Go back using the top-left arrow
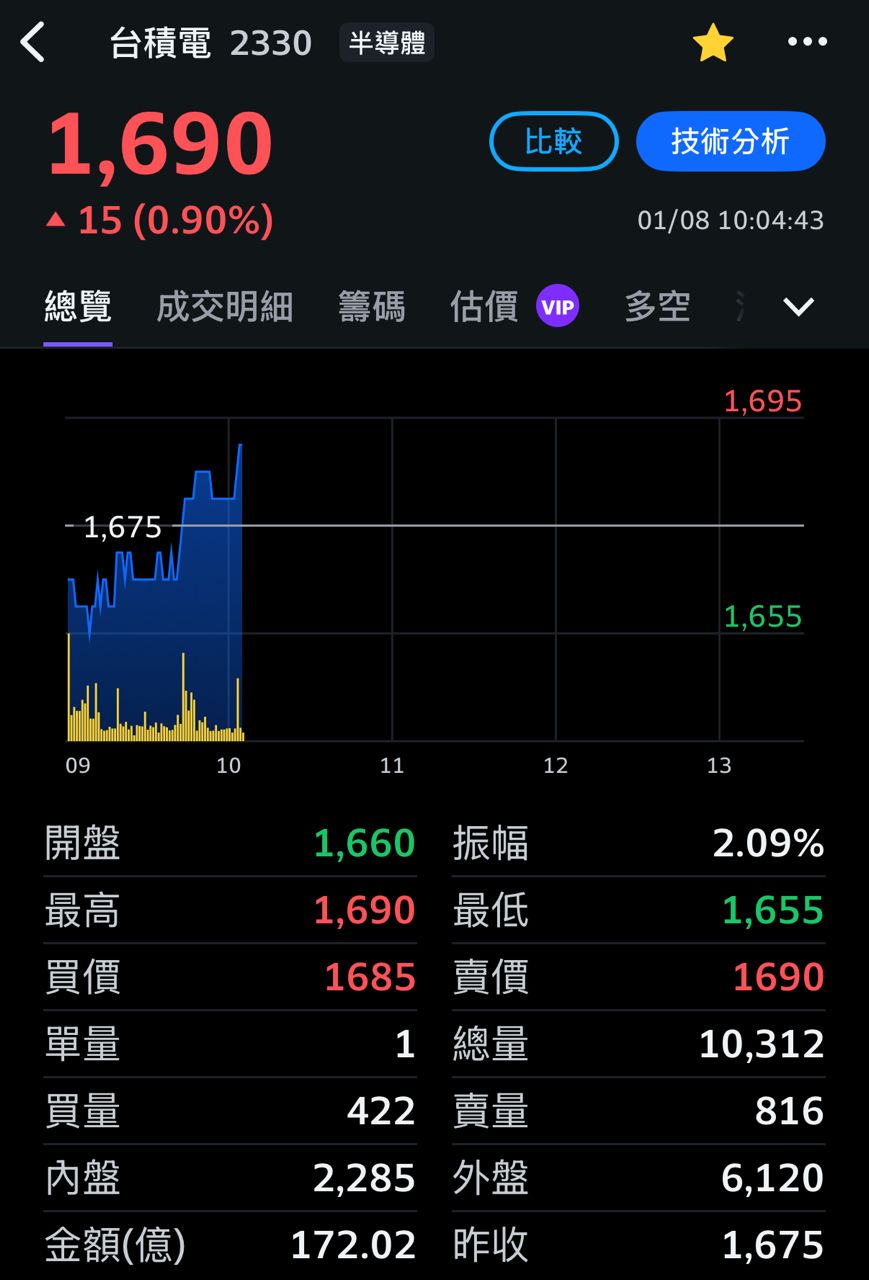Image resolution: width=869 pixels, height=1280 pixels. click(33, 43)
